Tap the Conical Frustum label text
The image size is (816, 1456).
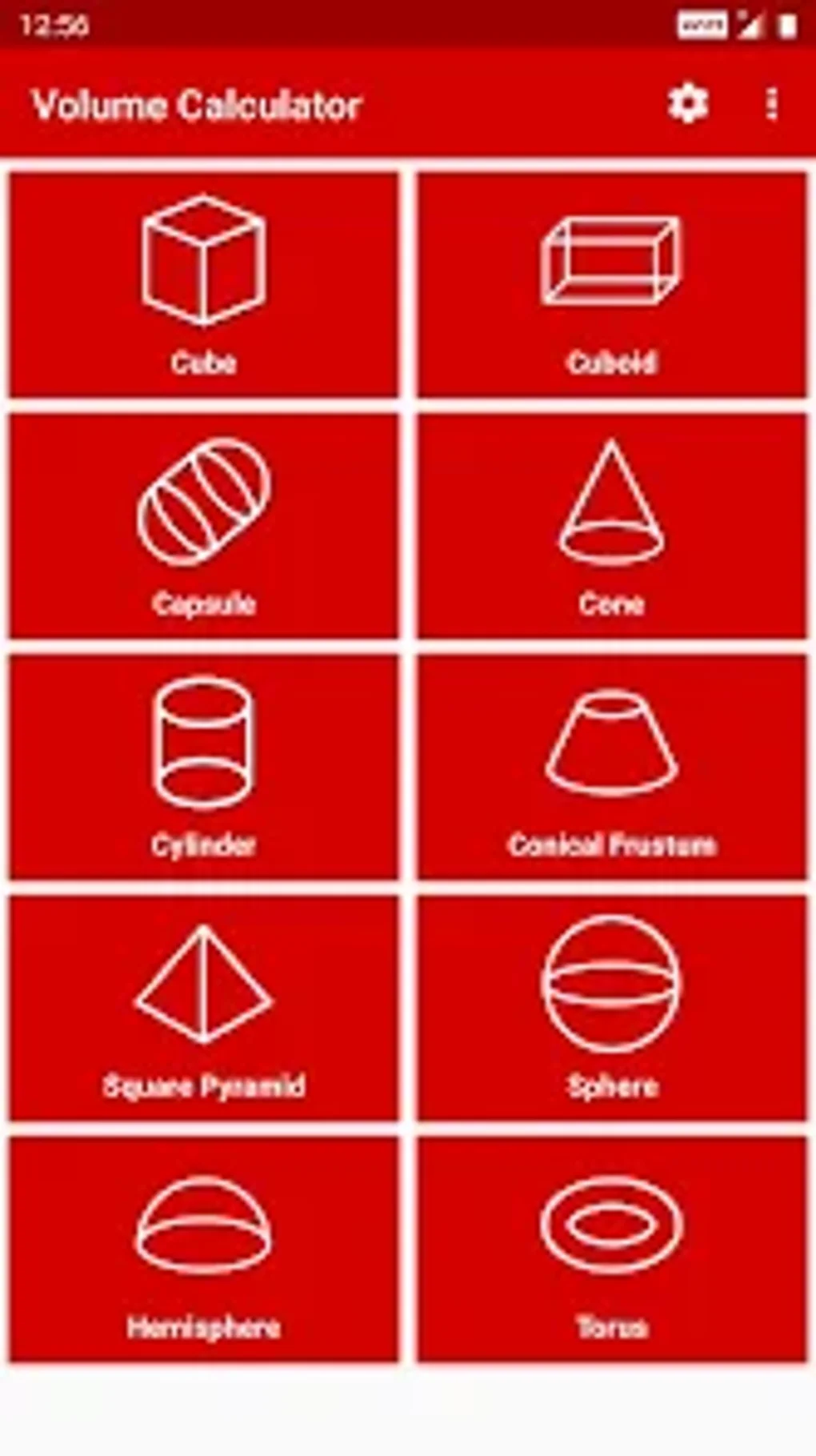coord(612,844)
